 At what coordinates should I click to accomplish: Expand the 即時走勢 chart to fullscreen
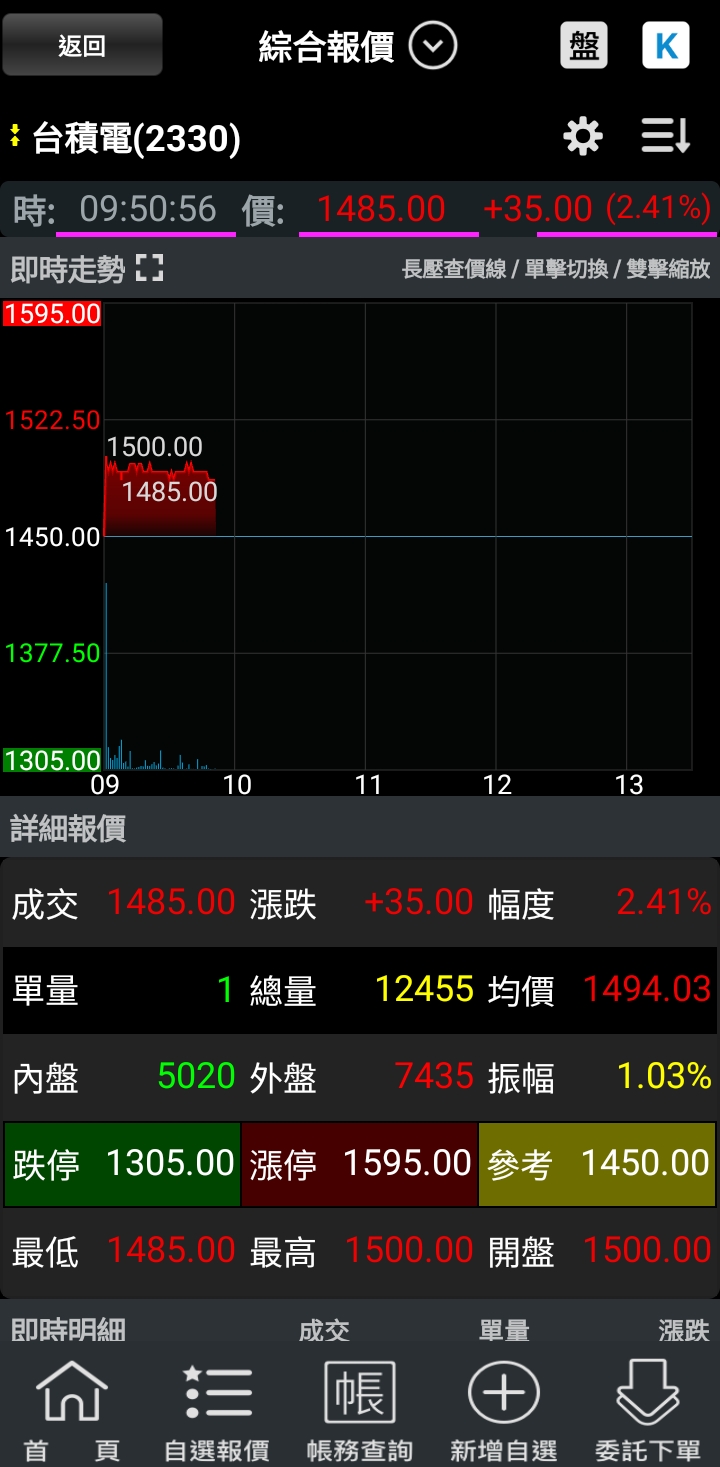tap(150, 268)
